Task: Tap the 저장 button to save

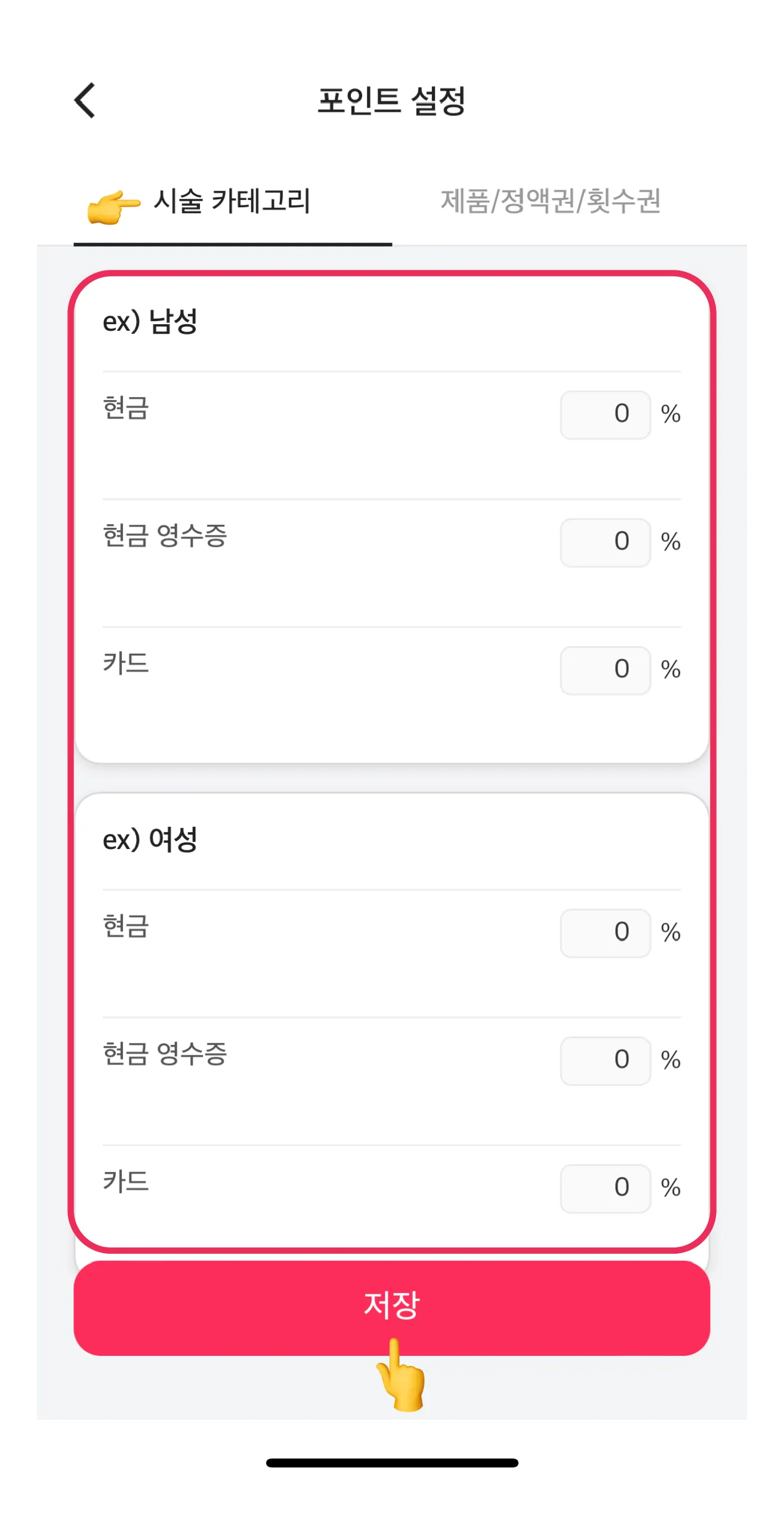Action: tap(391, 1306)
